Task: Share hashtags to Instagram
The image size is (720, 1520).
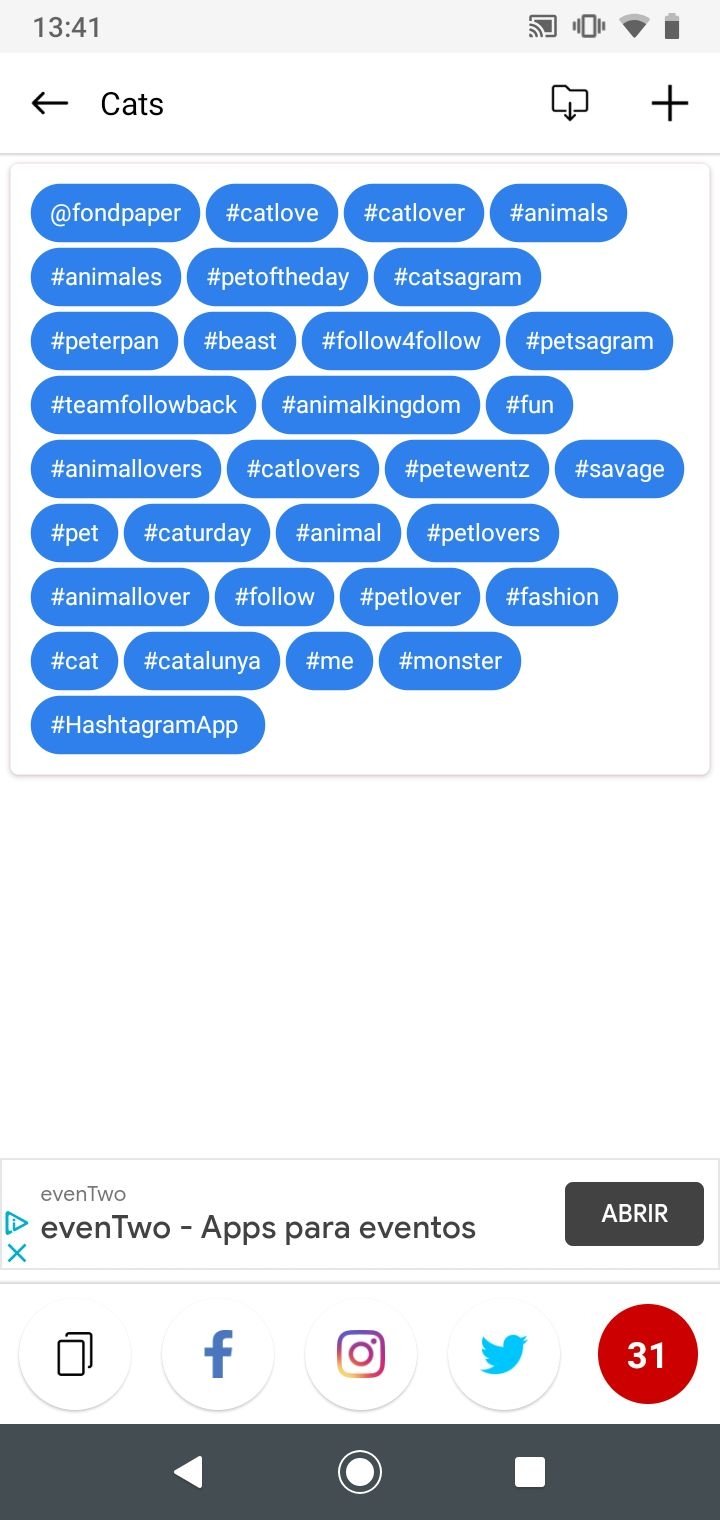Action: (x=361, y=1355)
